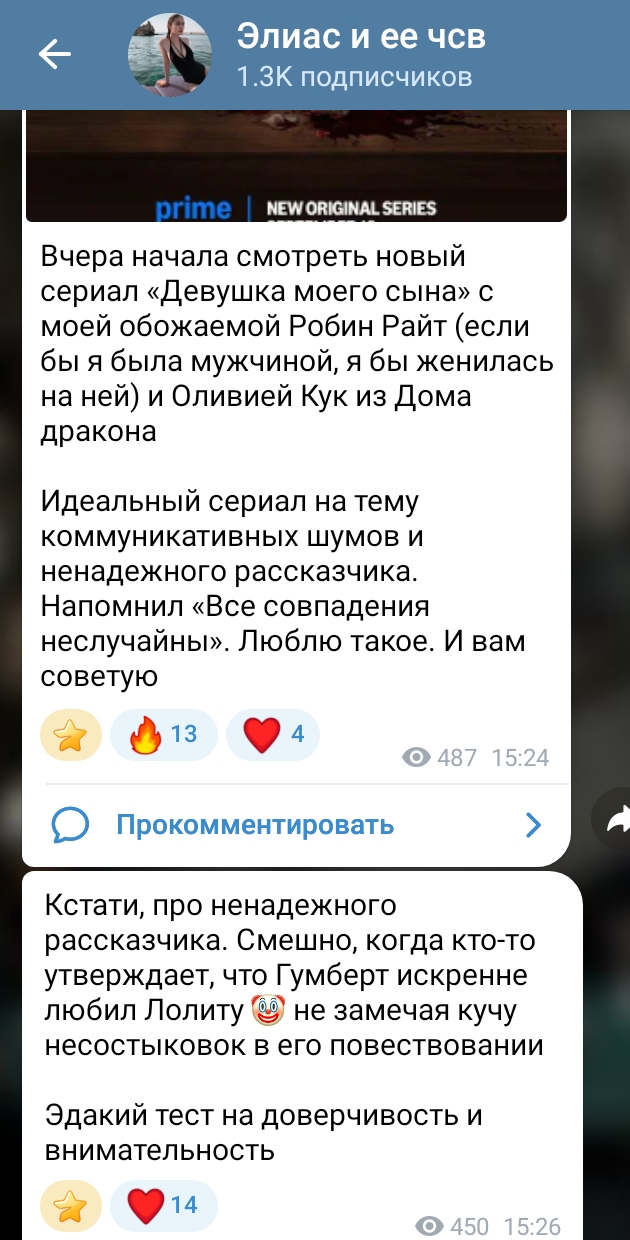Add the heart reaction with 4
The image size is (630, 1240).
272,735
